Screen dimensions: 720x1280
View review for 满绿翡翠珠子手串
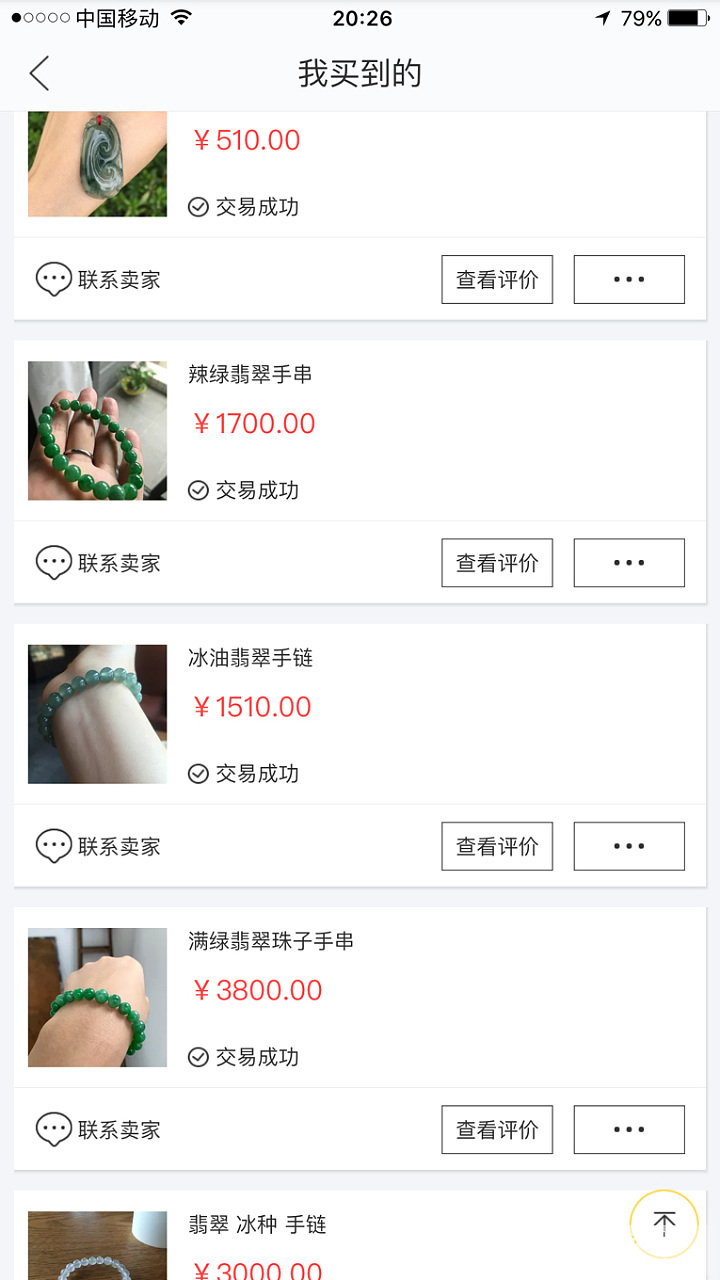point(497,1130)
